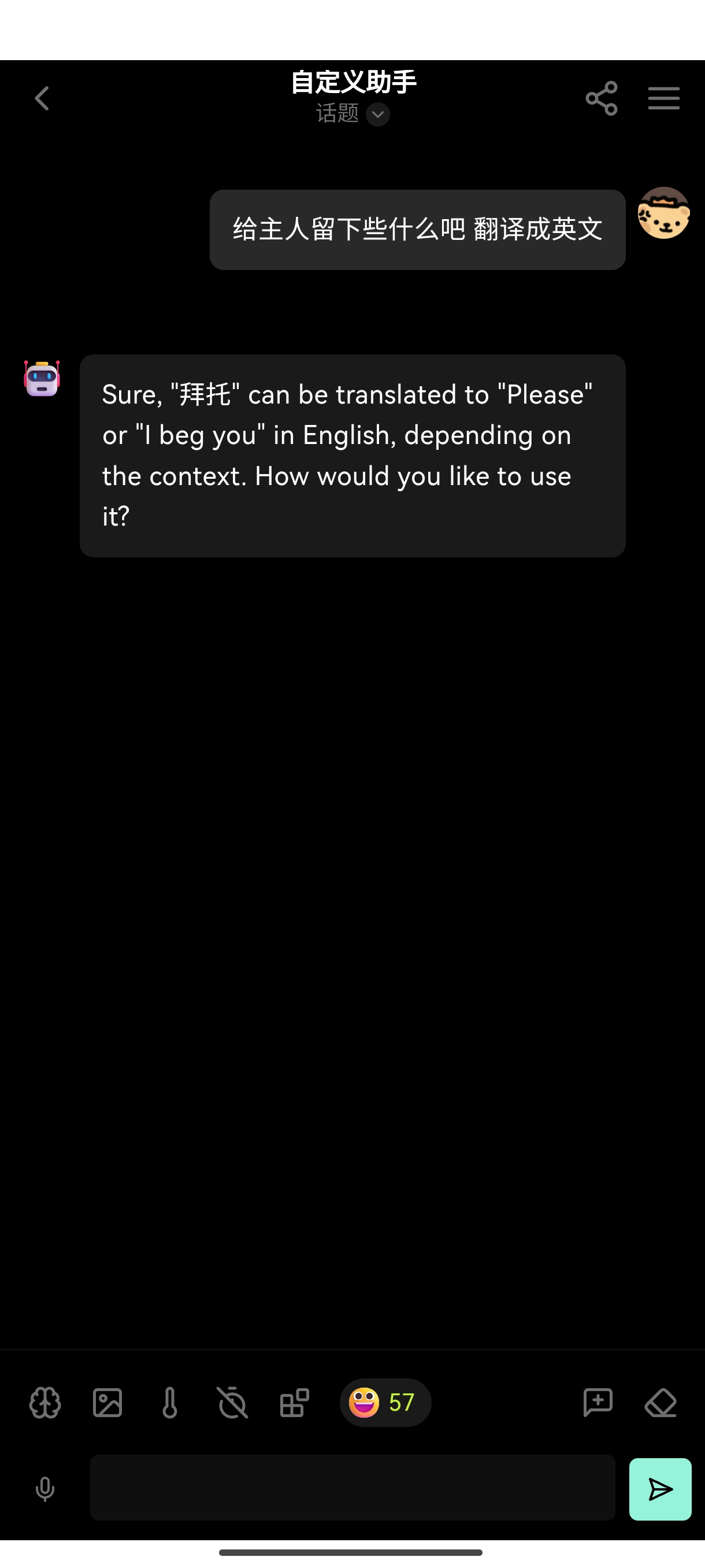The image size is (705, 1568).
Task: Send the message with the green arrow
Action: [660, 1489]
